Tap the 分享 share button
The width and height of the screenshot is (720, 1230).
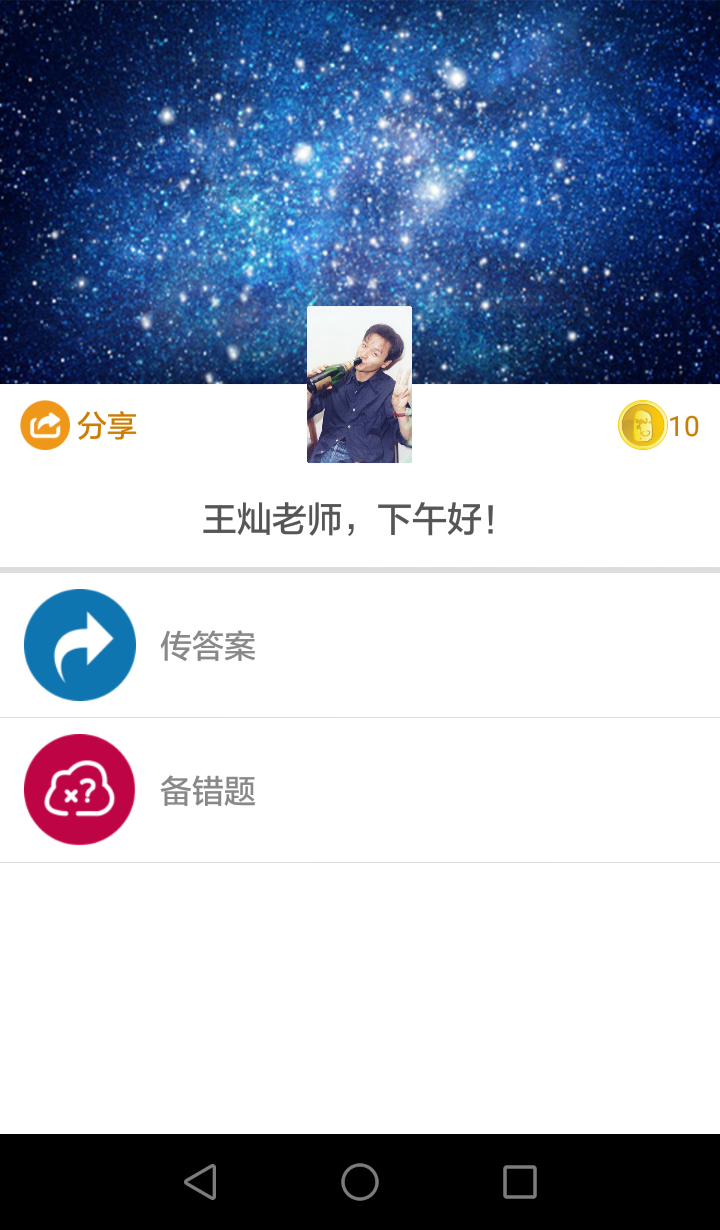click(x=78, y=425)
